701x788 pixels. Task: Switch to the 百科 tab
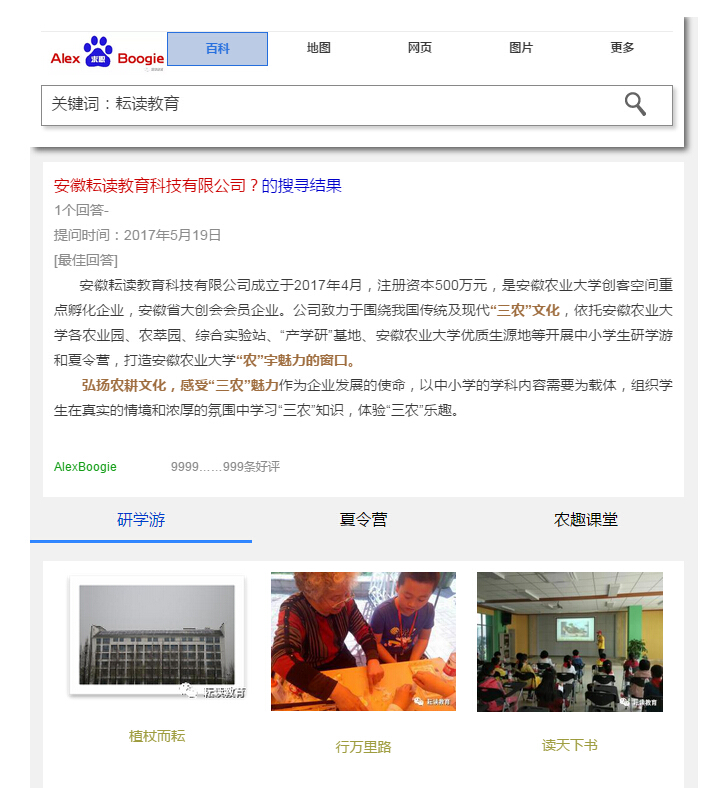[217, 49]
